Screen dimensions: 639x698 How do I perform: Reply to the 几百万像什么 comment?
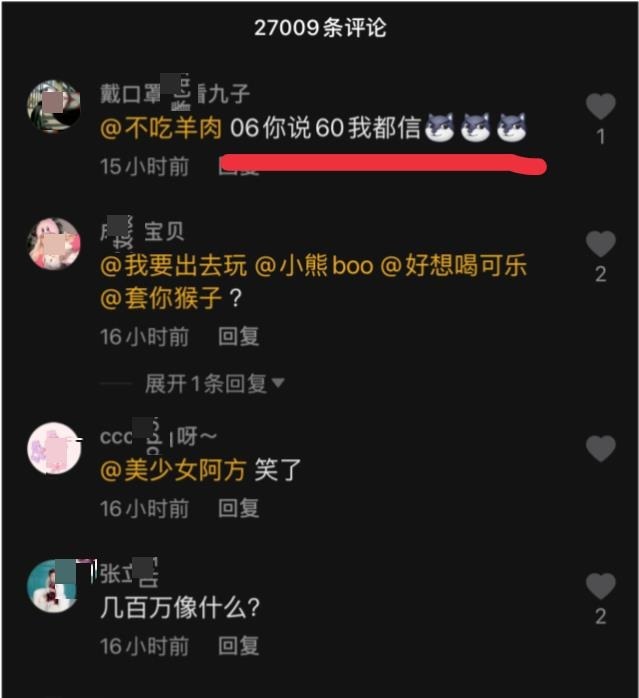[239, 646]
